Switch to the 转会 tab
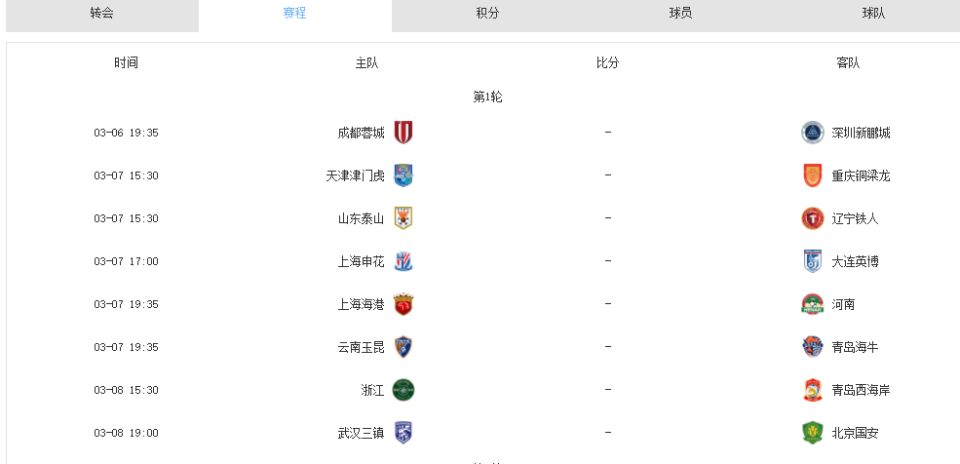The width and height of the screenshot is (960, 464). pos(101,14)
